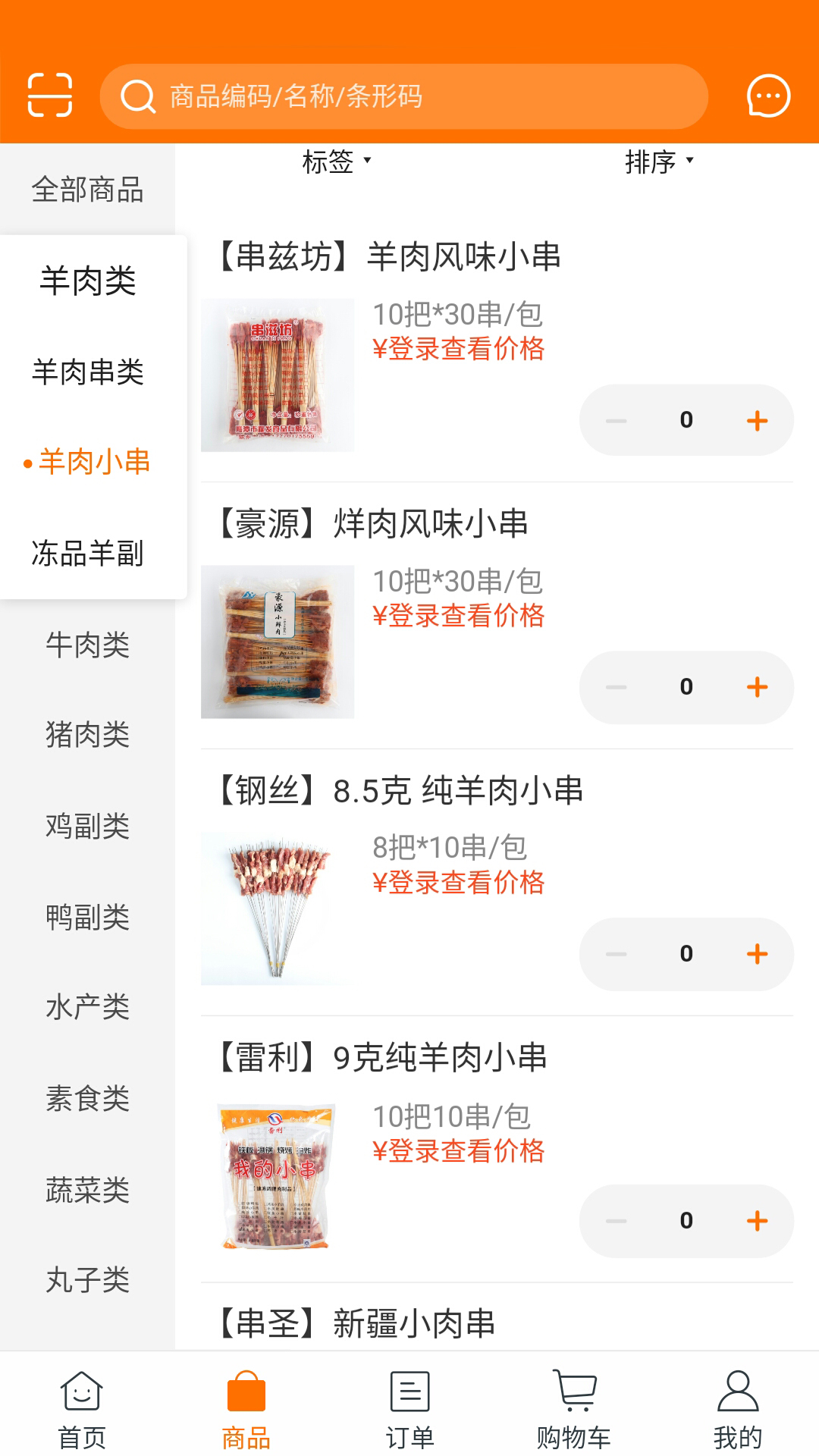The image size is (819, 1456).
Task: Open the 购物车 tab
Action: pos(573,1409)
